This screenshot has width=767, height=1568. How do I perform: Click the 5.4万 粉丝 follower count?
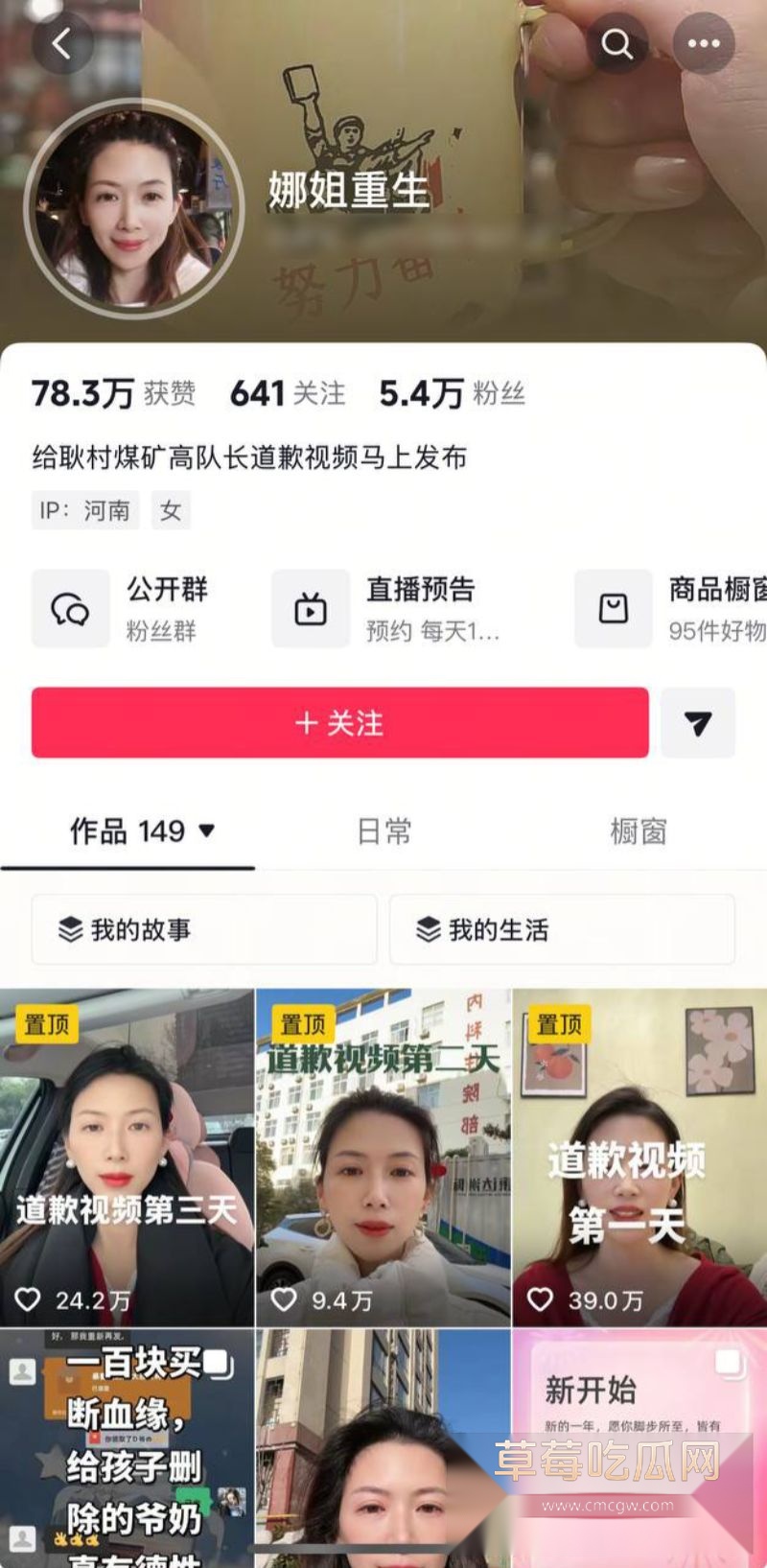coord(451,392)
